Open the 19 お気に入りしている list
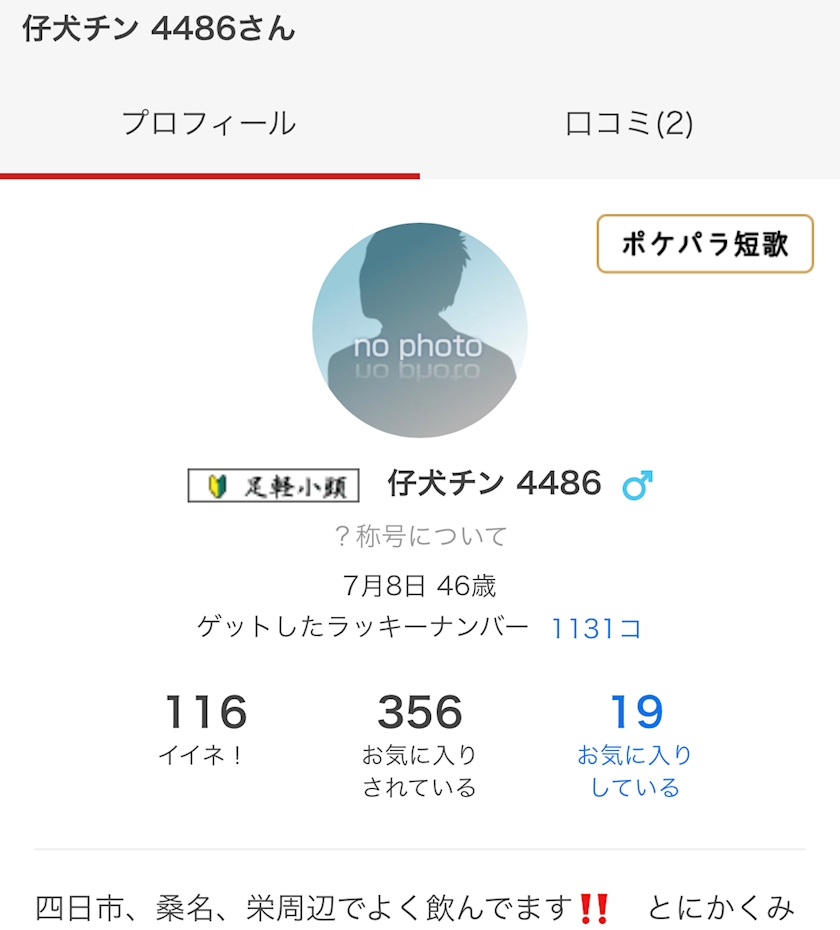This screenshot has height=930, width=840. click(635, 746)
